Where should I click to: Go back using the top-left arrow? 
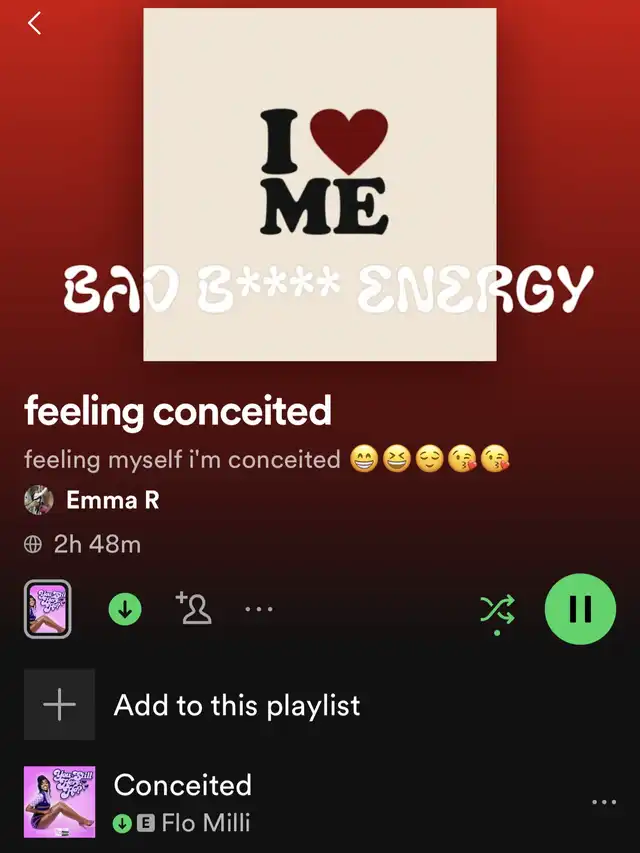point(34,23)
